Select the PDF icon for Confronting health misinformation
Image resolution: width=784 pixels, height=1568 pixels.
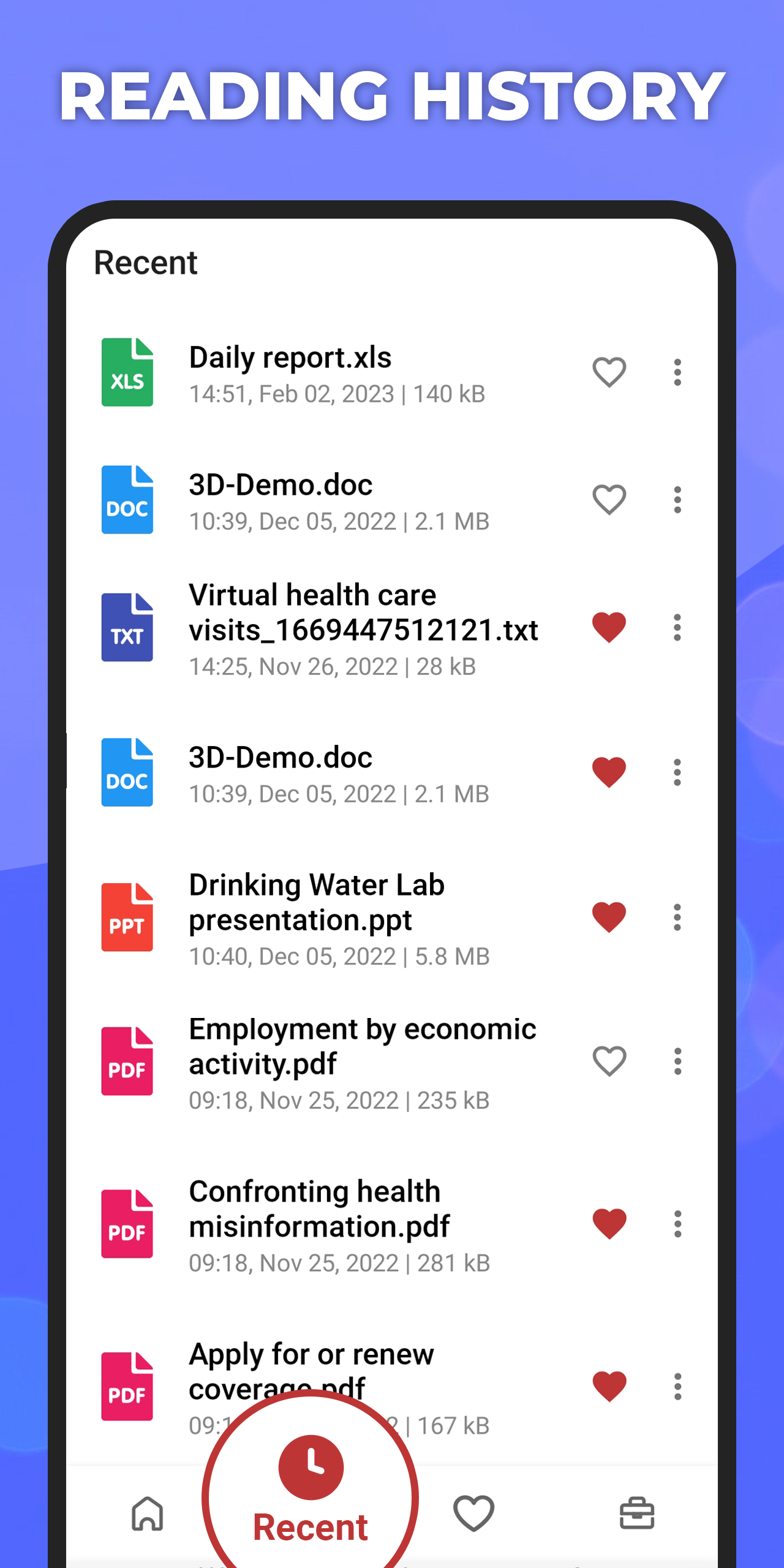(x=127, y=1225)
